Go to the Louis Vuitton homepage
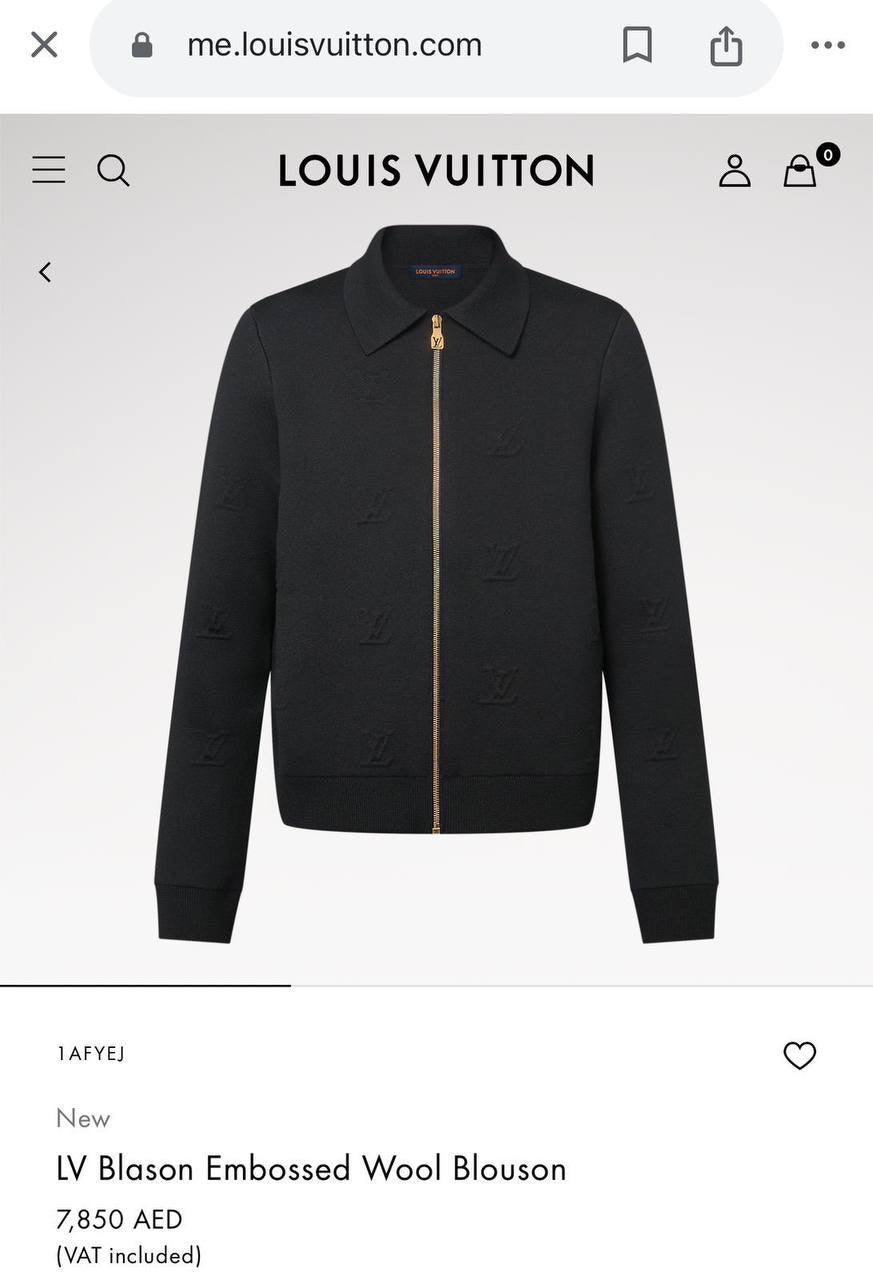Viewport: 873px width, 1280px height. pyautogui.click(x=436, y=171)
